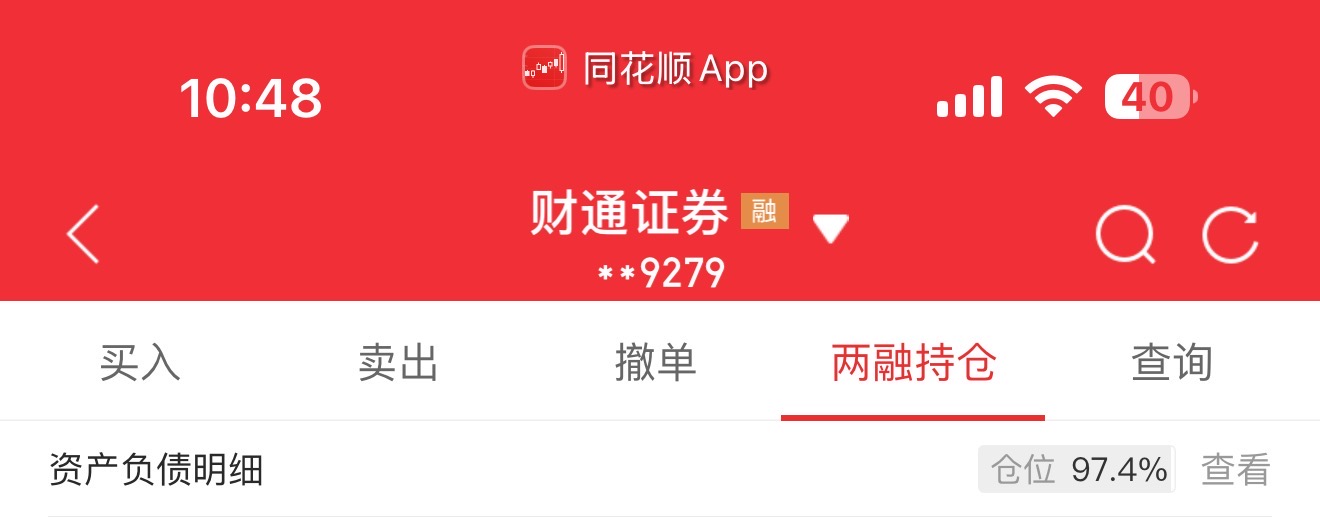The image size is (1320, 524).
Task: Go back using the left arrow
Action: [x=84, y=234]
